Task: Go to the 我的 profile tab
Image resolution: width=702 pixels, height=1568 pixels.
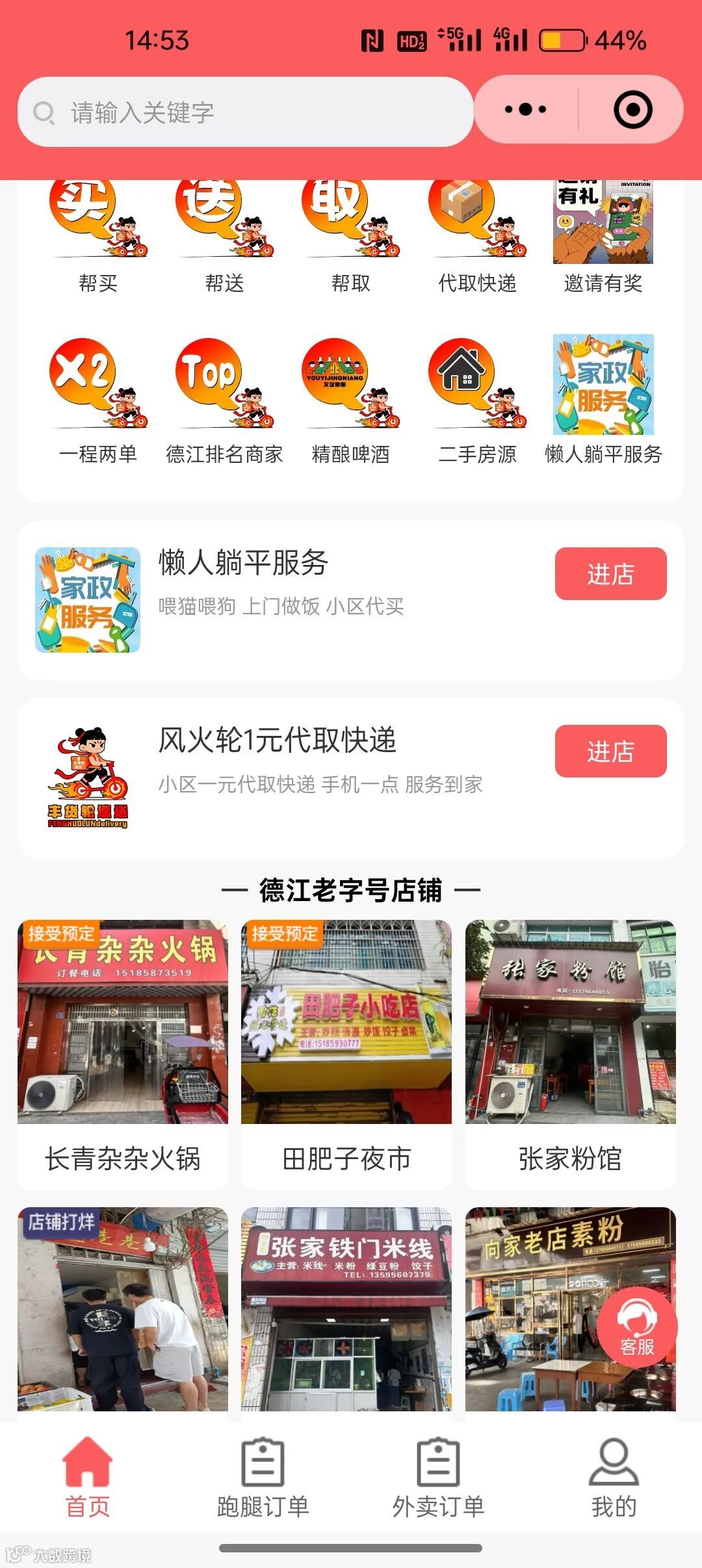Action: 614,1477
